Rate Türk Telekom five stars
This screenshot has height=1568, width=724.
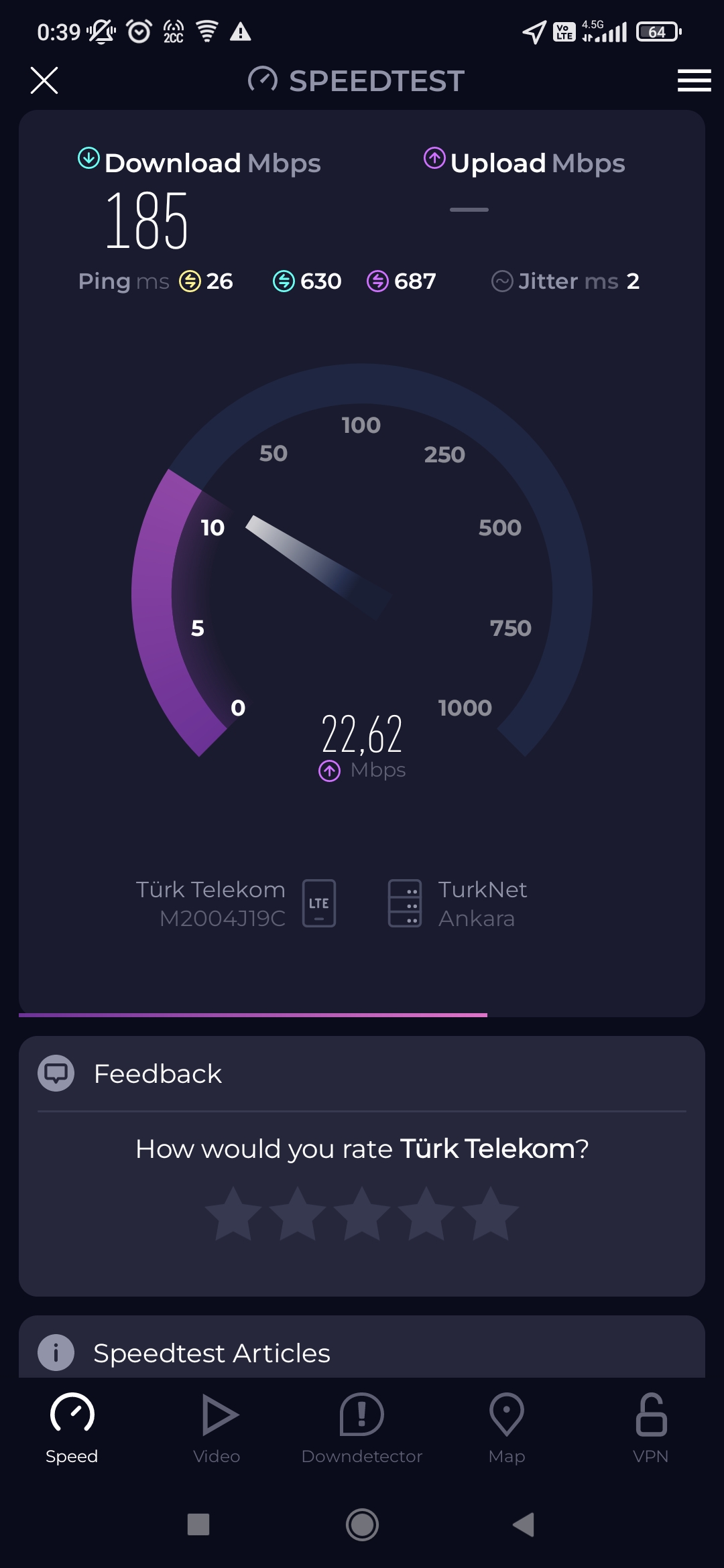(x=491, y=1213)
